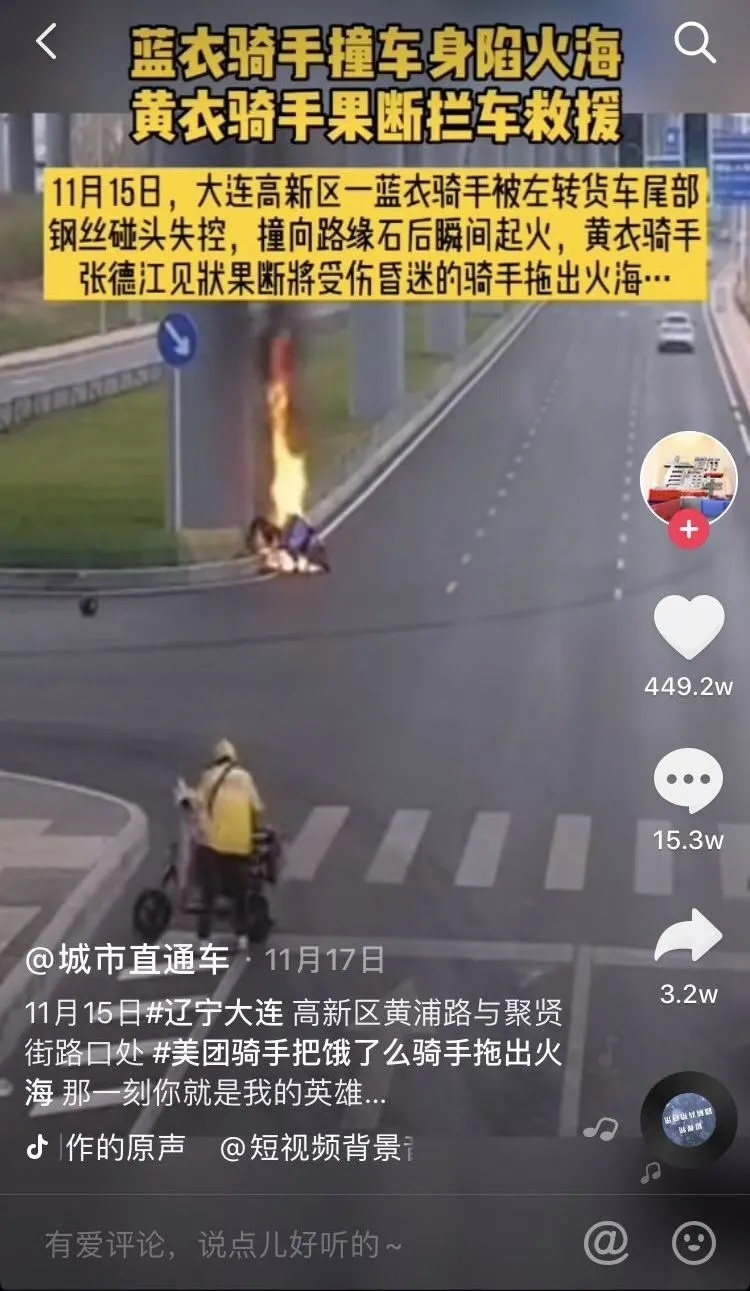Screen dimensions: 750x1291
Task: Open the @城市直通车 profile name
Action: (x=127, y=960)
